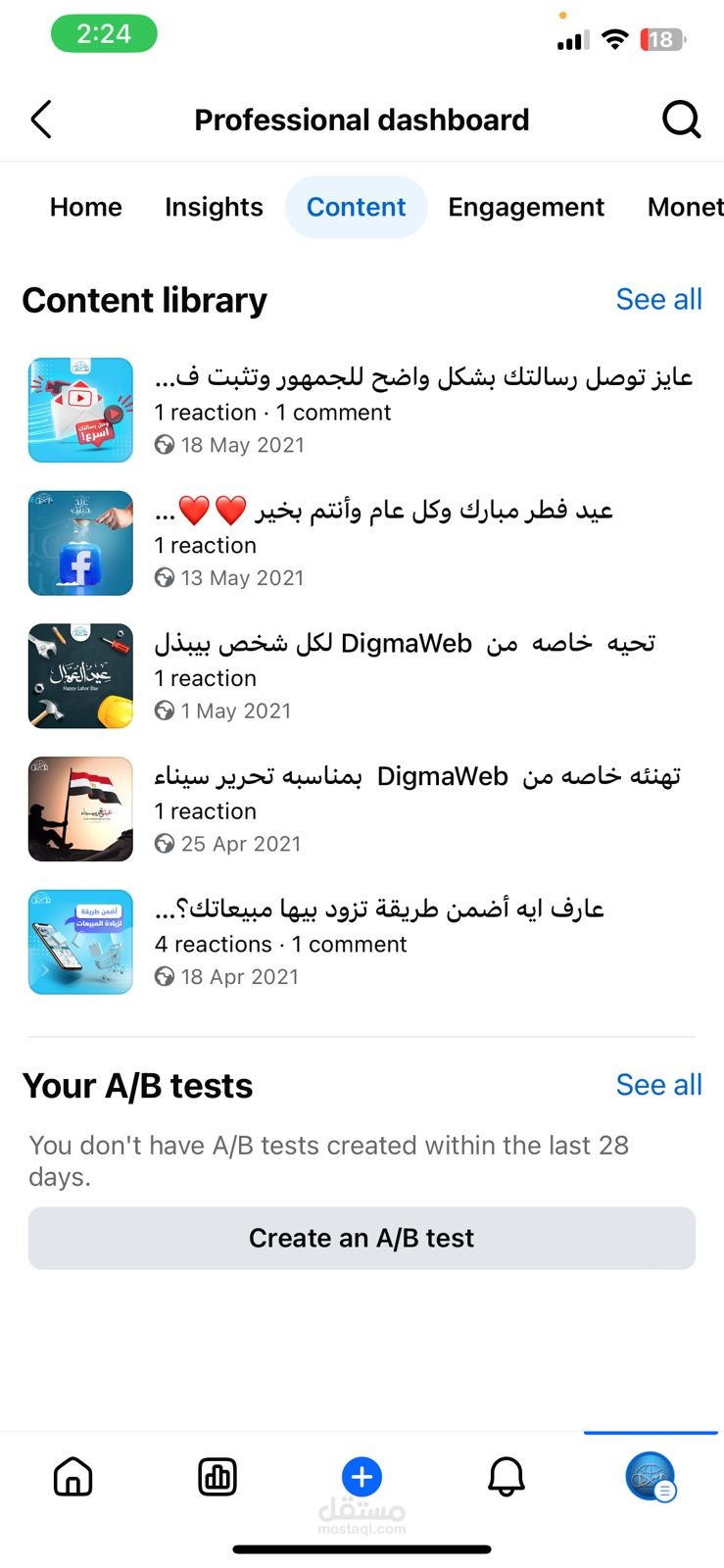
Task: Open the notifications bell
Action: (507, 1476)
